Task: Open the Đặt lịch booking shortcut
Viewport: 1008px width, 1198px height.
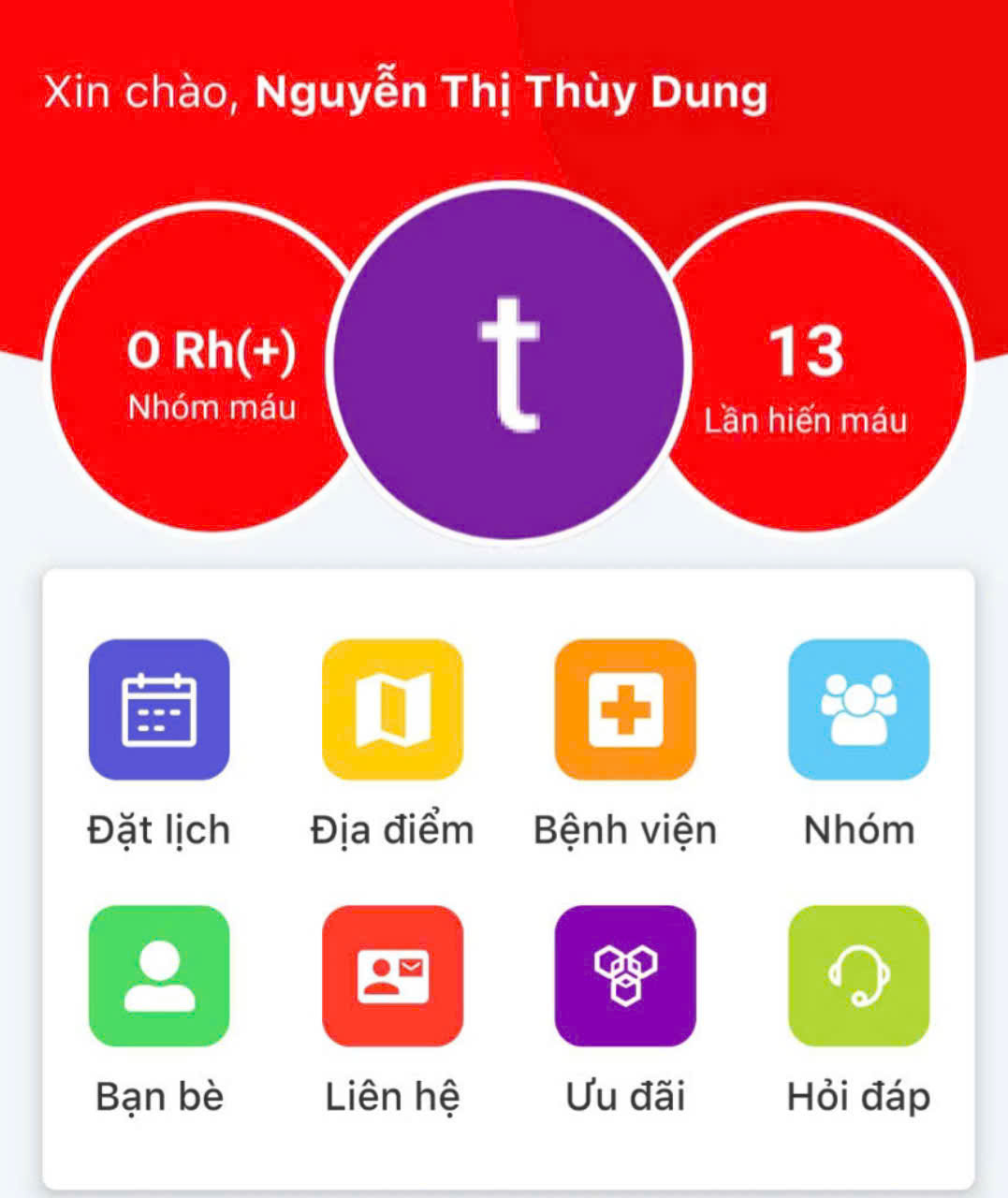Action: click(x=158, y=709)
